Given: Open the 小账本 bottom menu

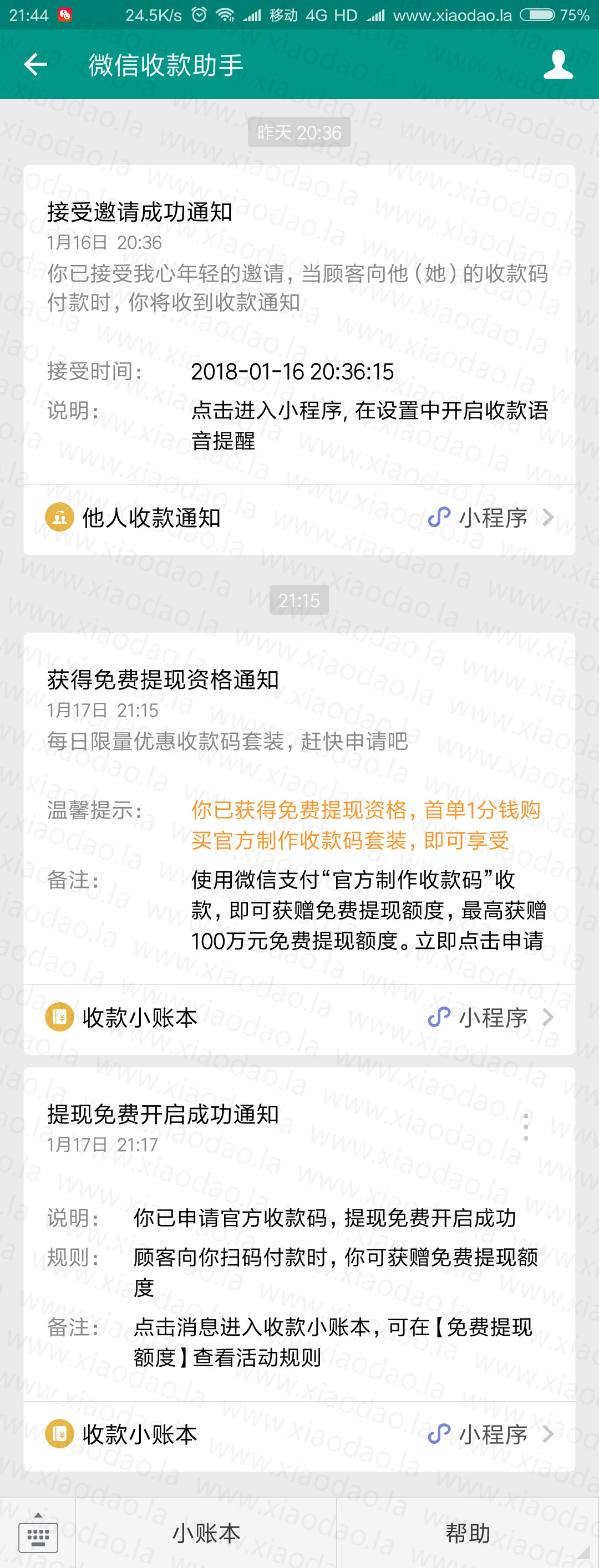Looking at the screenshot, I should pyautogui.click(x=206, y=1533).
